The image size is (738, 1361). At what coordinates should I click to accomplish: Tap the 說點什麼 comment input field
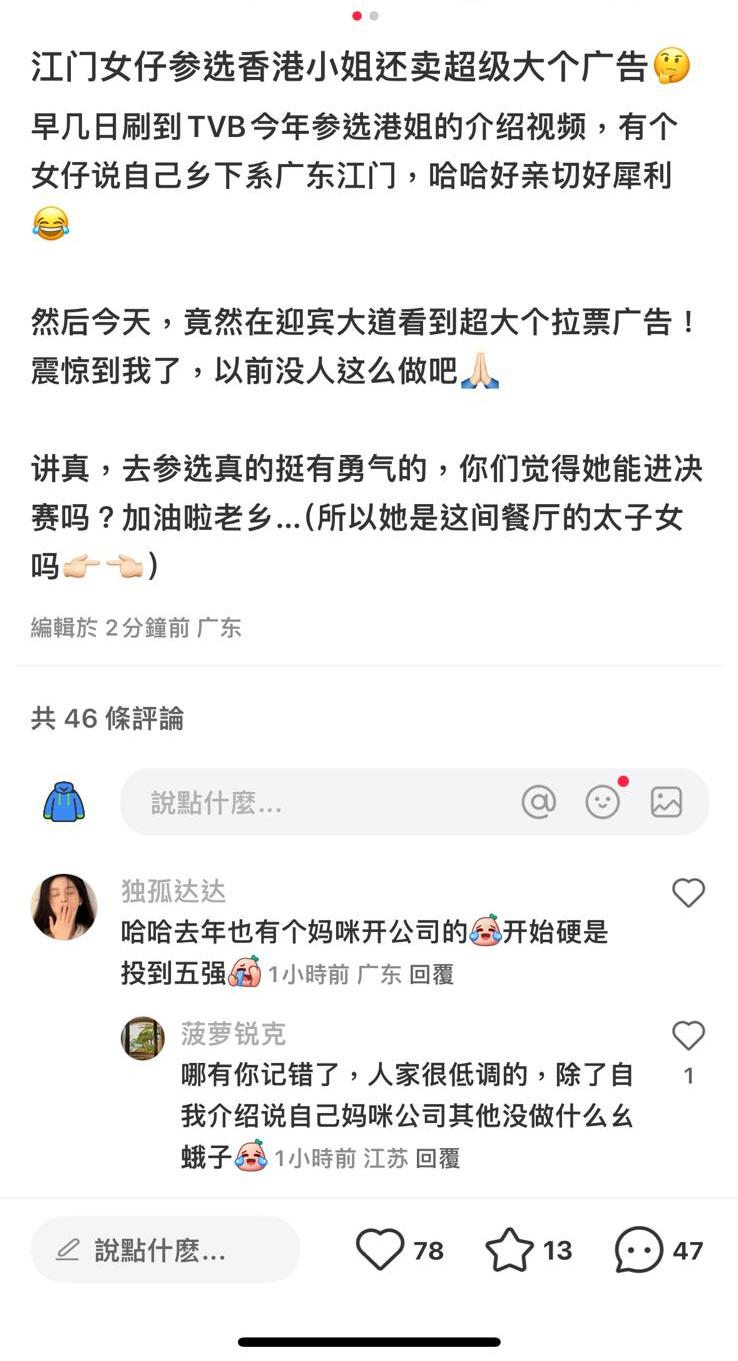250,800
